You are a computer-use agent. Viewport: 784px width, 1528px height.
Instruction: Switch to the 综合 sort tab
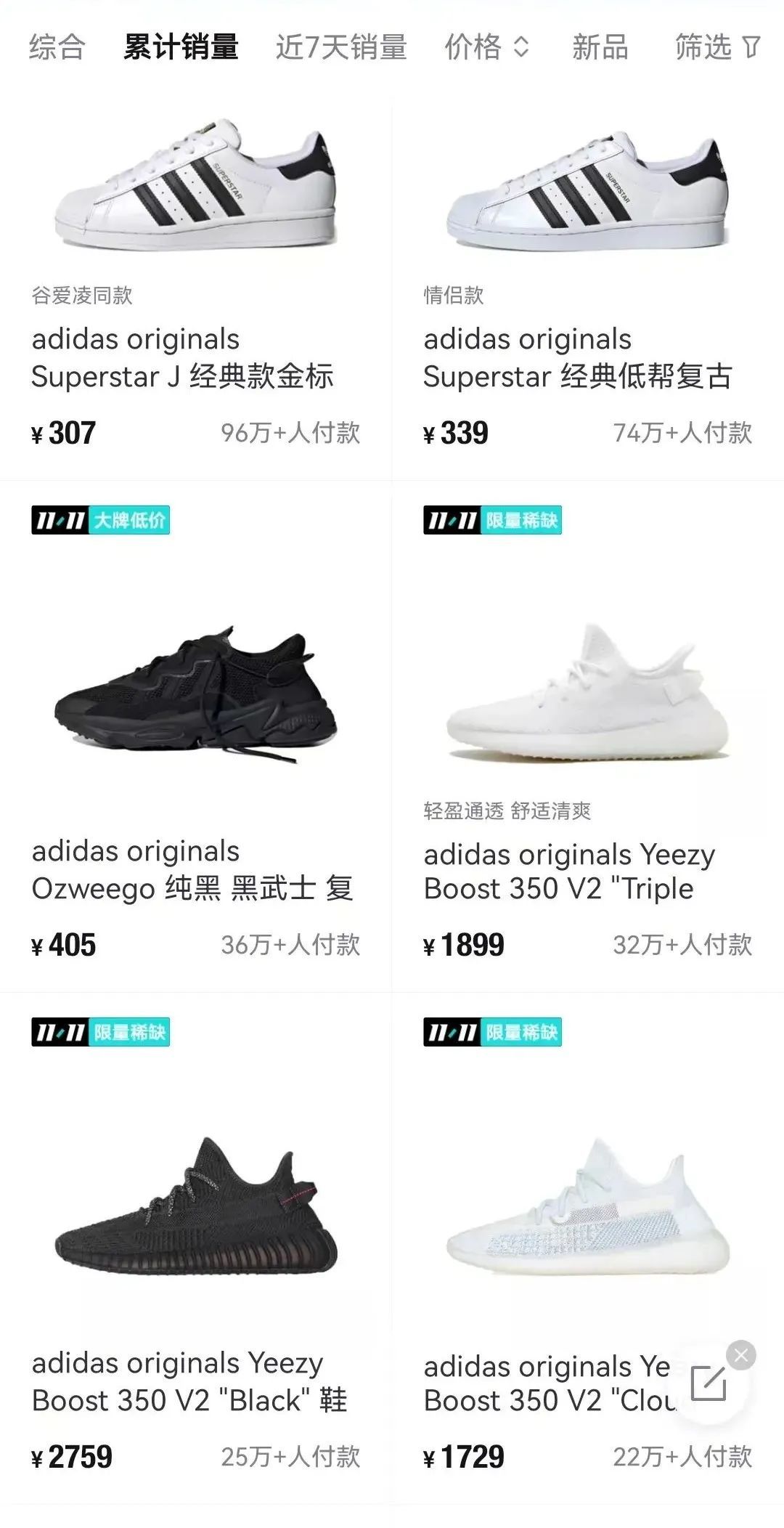coord(57,47)
